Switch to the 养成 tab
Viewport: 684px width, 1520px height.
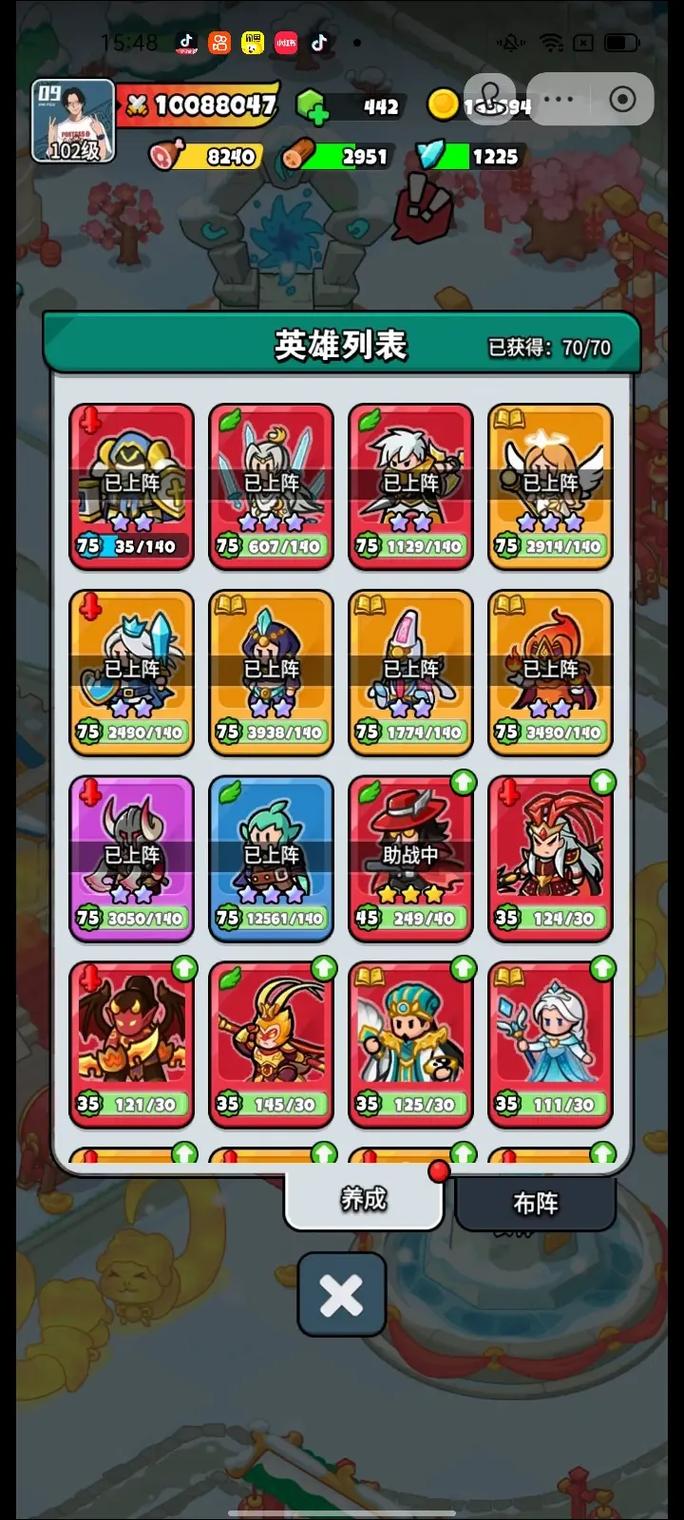click(x=364, y=1199)
